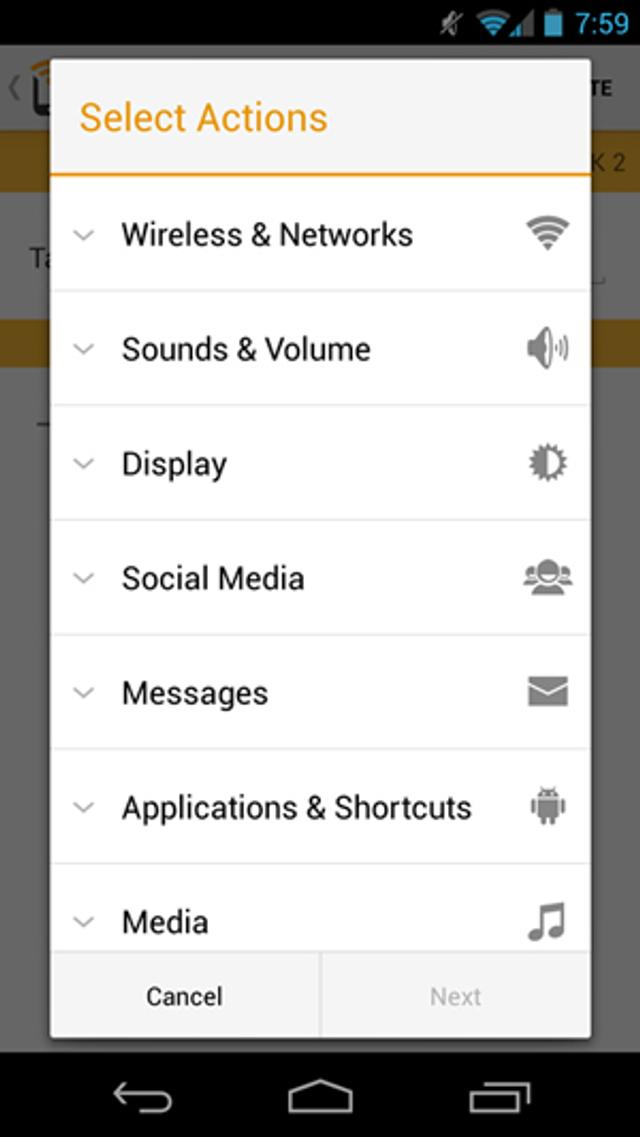
Task: Expand the Wireless & Networks category
Action: (320, 234)
